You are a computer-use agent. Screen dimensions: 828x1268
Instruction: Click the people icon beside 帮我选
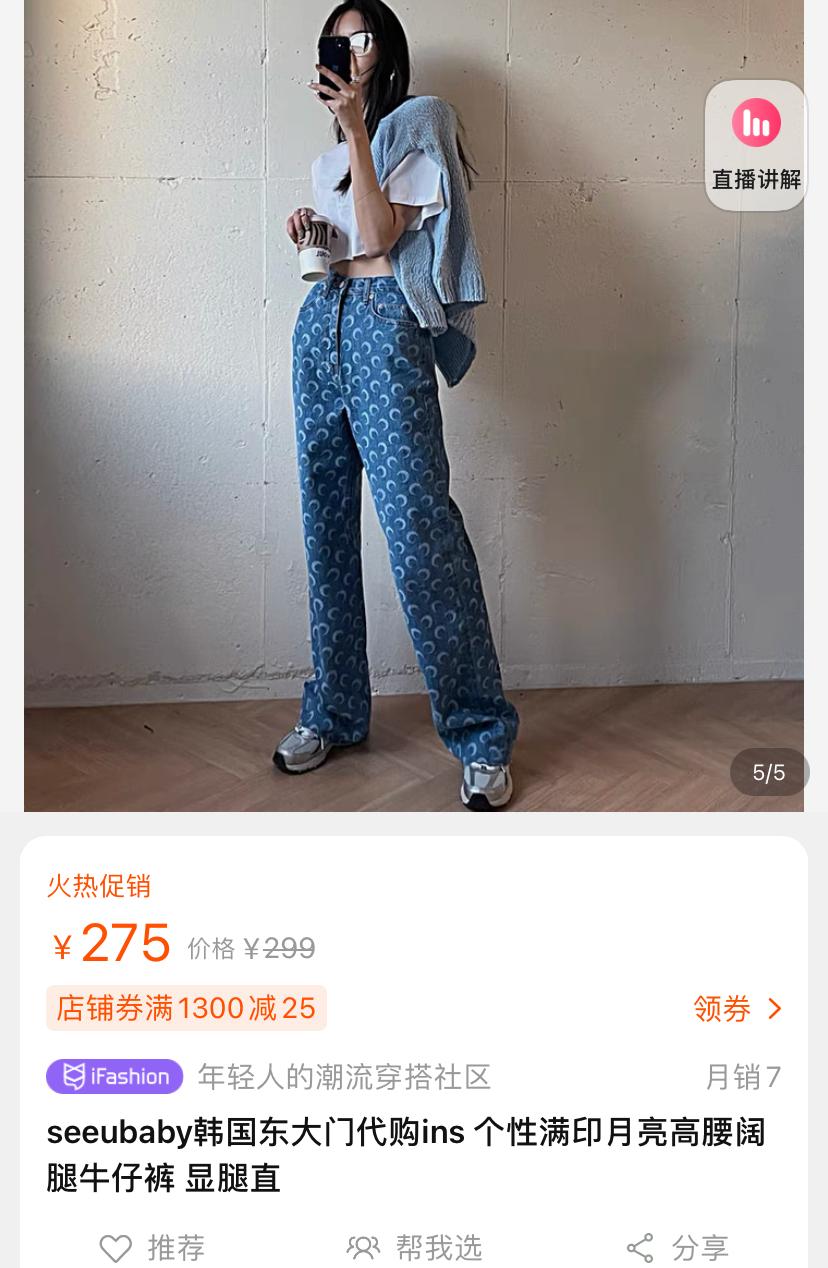click(364, 1247)
